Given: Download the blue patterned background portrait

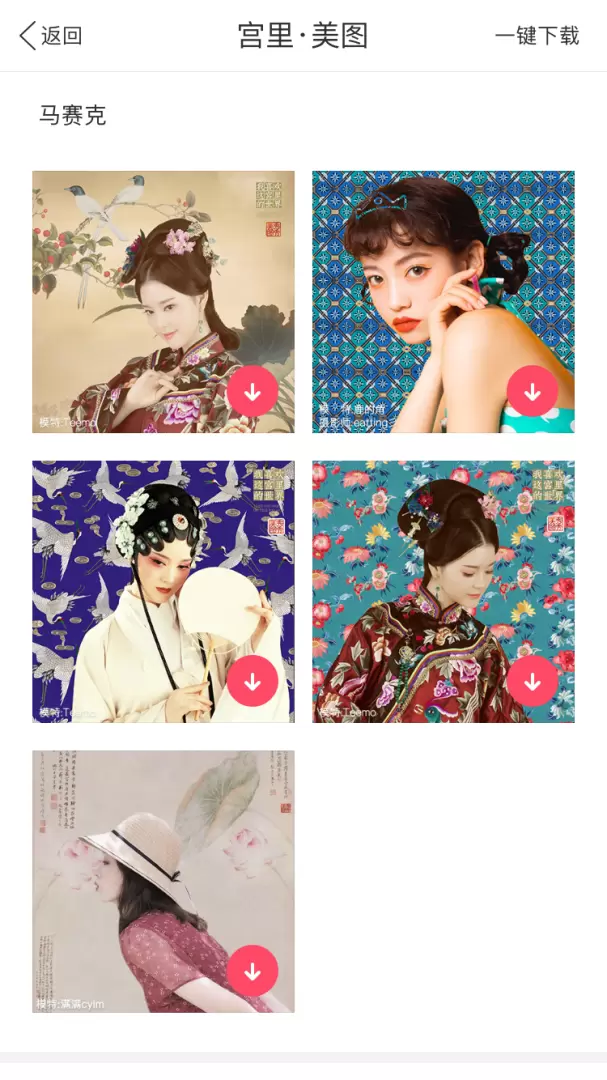Looking at the screenshot, I should 532,392.
